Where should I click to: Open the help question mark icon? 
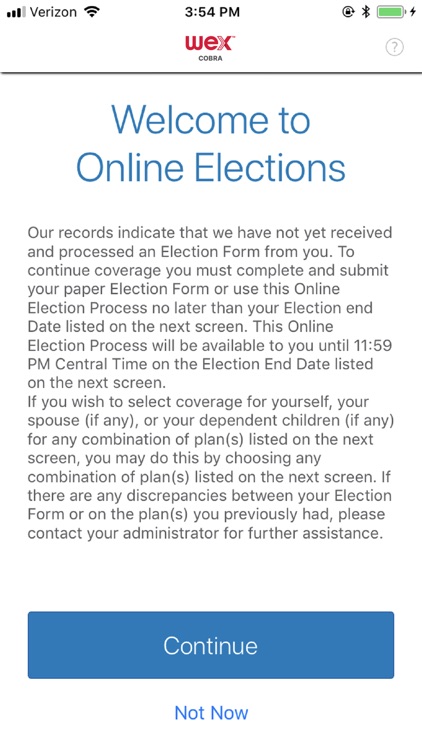click(x=395, y=47)
